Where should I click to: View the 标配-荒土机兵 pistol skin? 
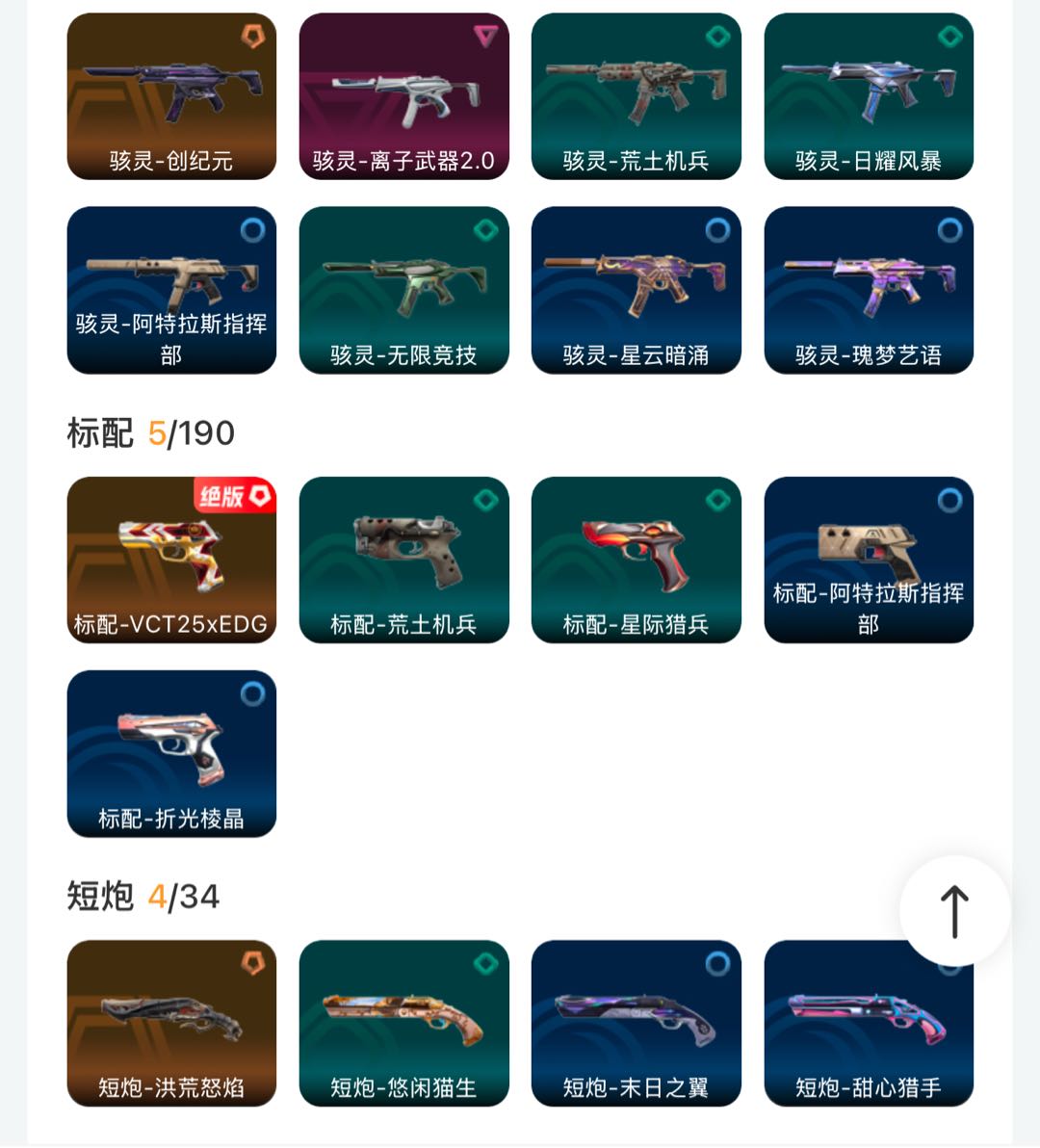click(403, 560)
